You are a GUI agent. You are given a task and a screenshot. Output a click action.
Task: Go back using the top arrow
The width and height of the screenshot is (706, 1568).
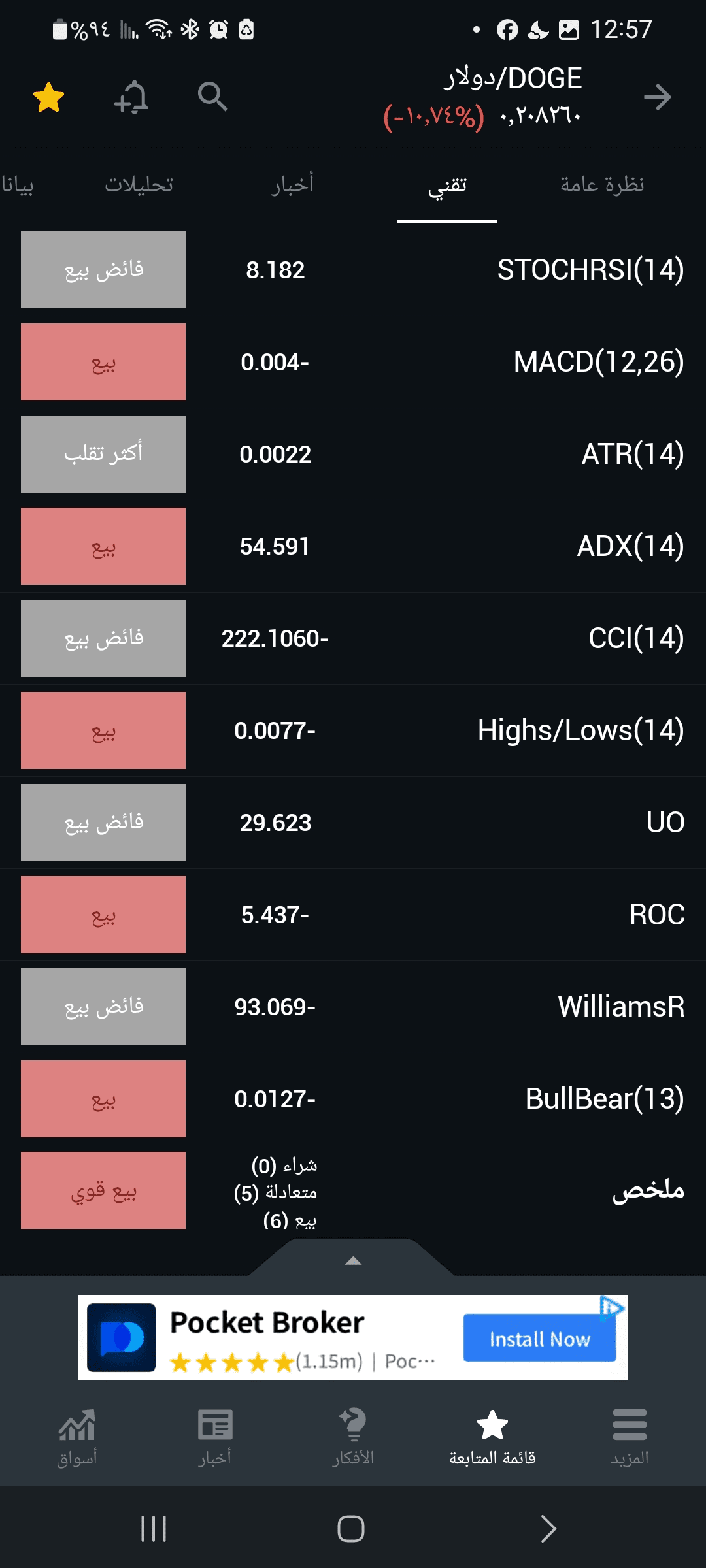click(x=657, y=97)
